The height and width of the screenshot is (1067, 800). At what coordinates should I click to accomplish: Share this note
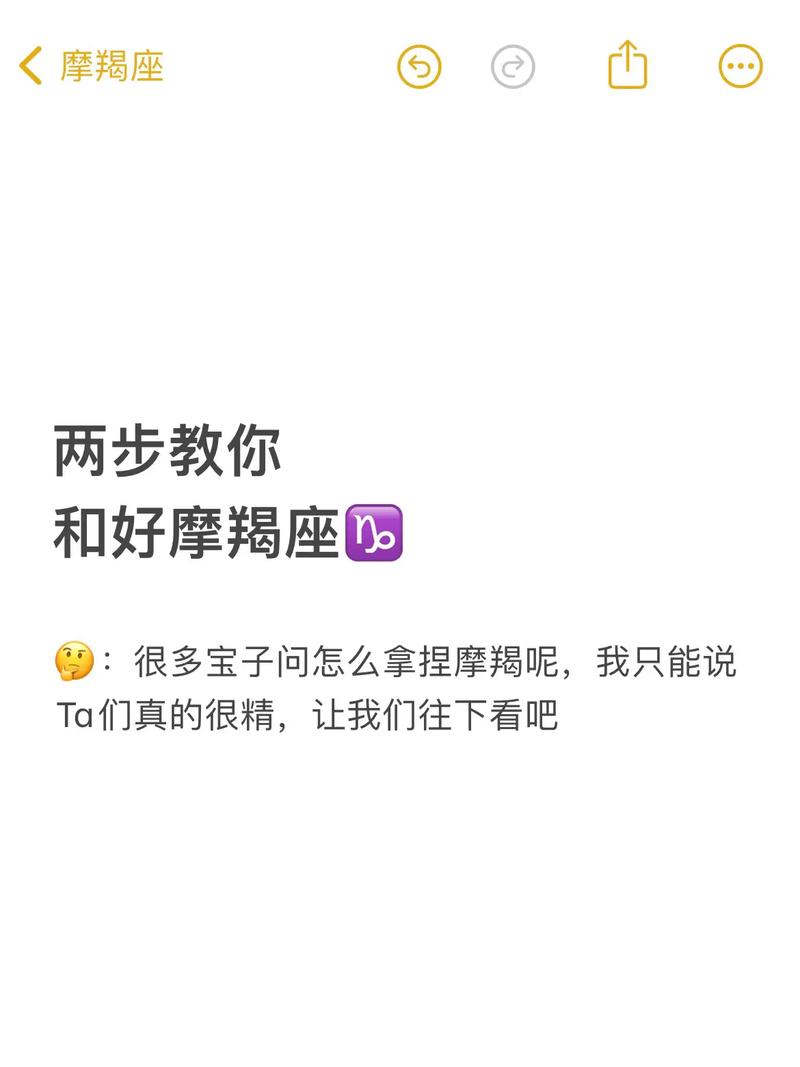click(628, 66)
